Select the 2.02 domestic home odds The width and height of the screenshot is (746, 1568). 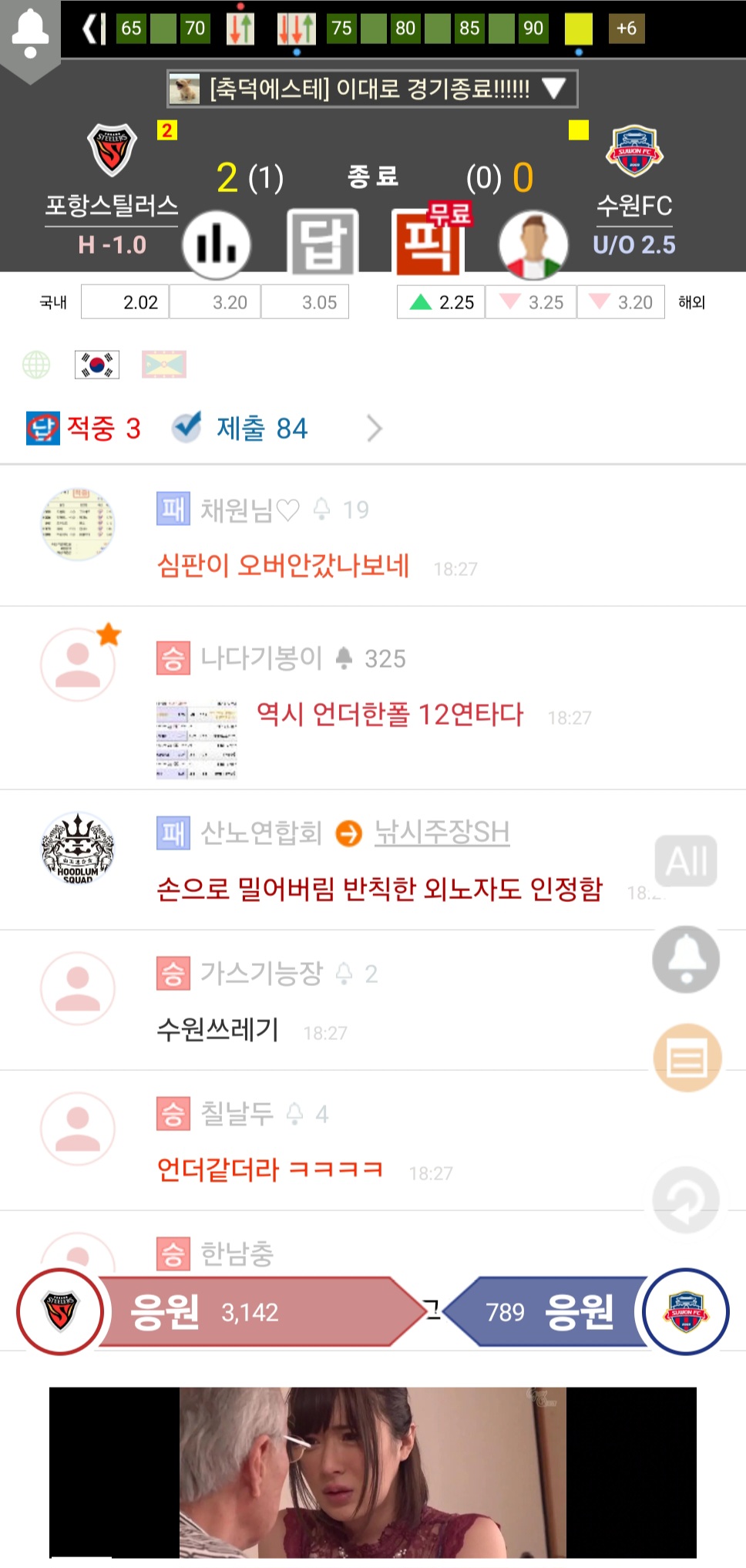[x=125, y=302]
